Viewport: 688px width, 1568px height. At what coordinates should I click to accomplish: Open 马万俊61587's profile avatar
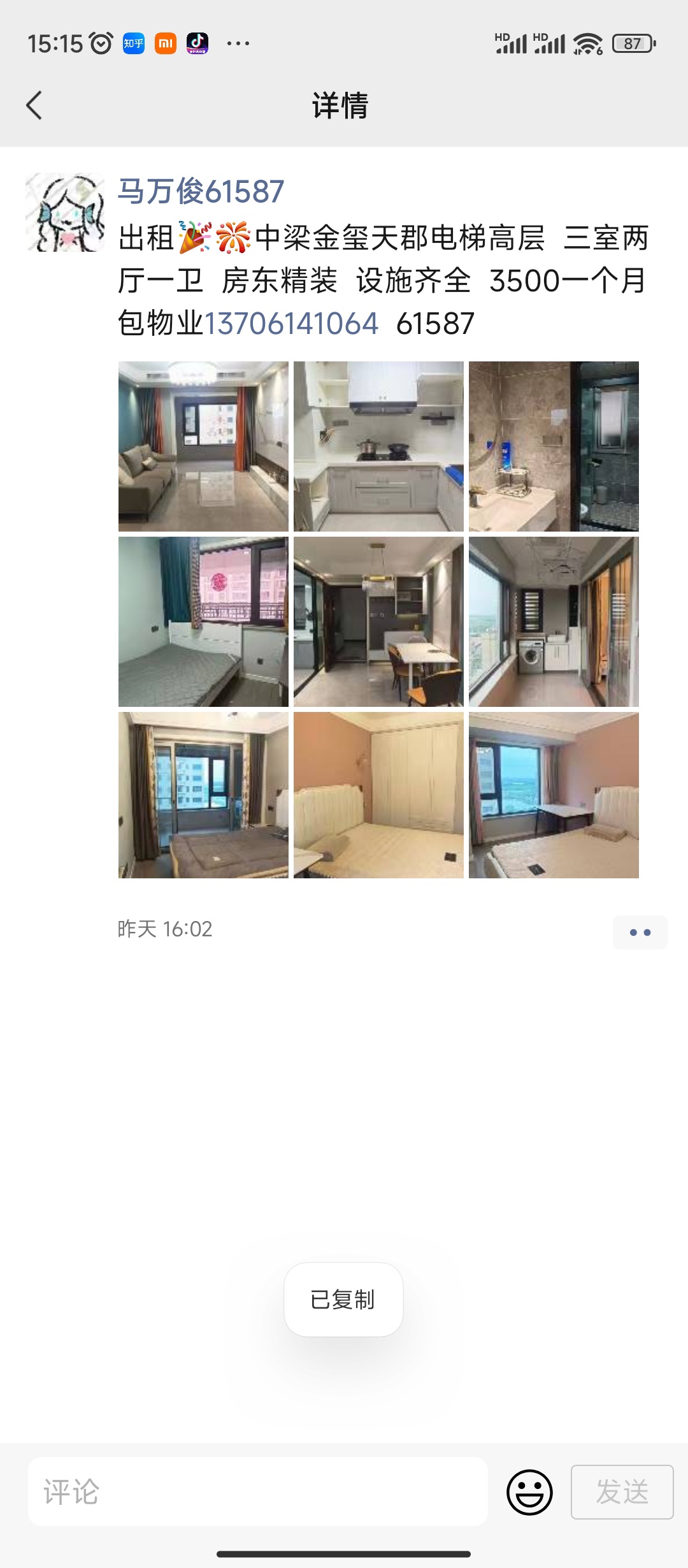(x=65, y=212)
